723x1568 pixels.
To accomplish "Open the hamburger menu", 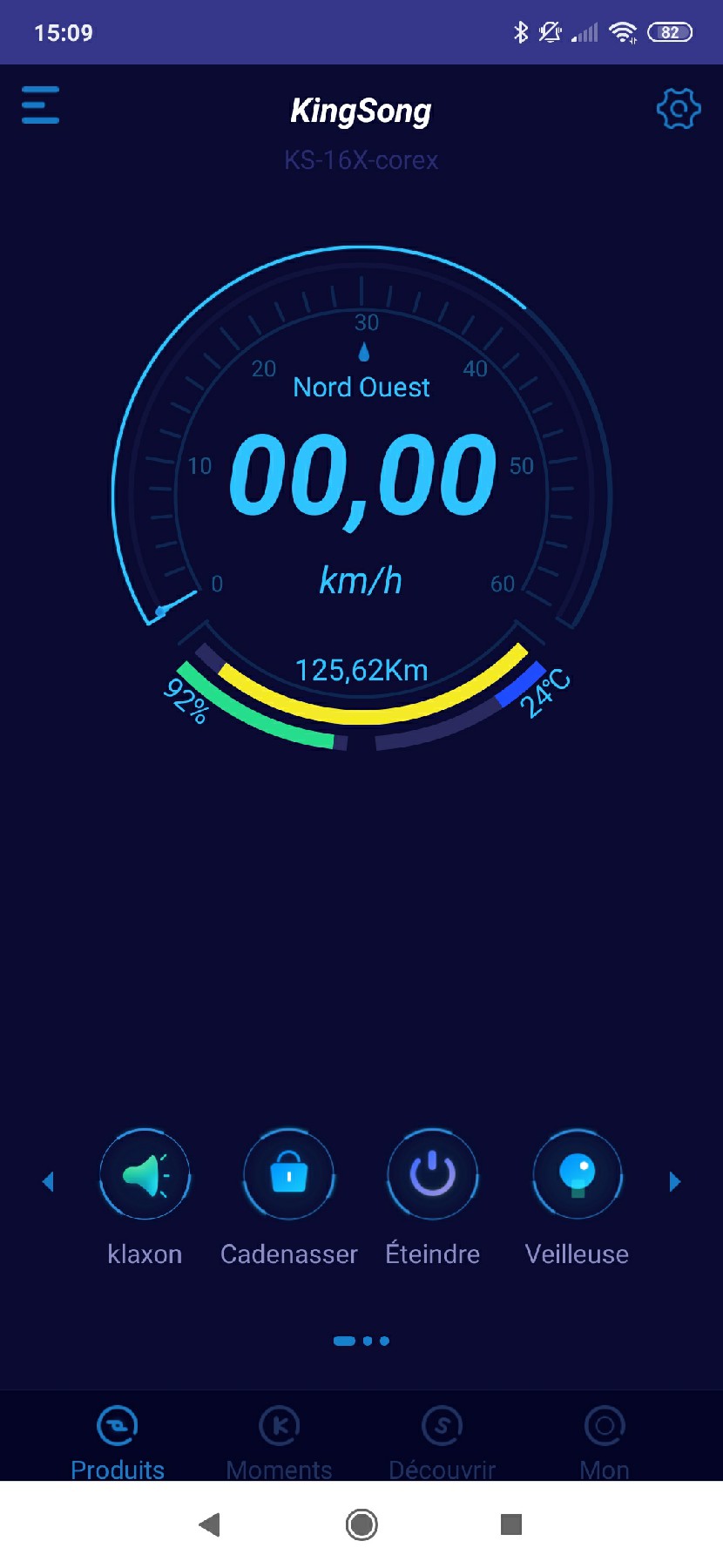I will tap(40, 105).
